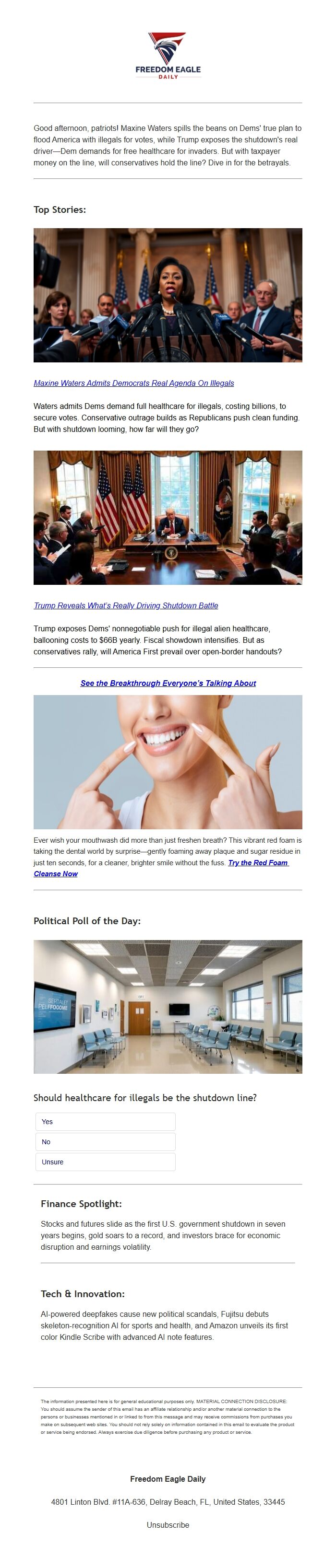Tap the Maxine Waters press conference image
This screenshot has width=336, height=1568.
click(168, 295)
